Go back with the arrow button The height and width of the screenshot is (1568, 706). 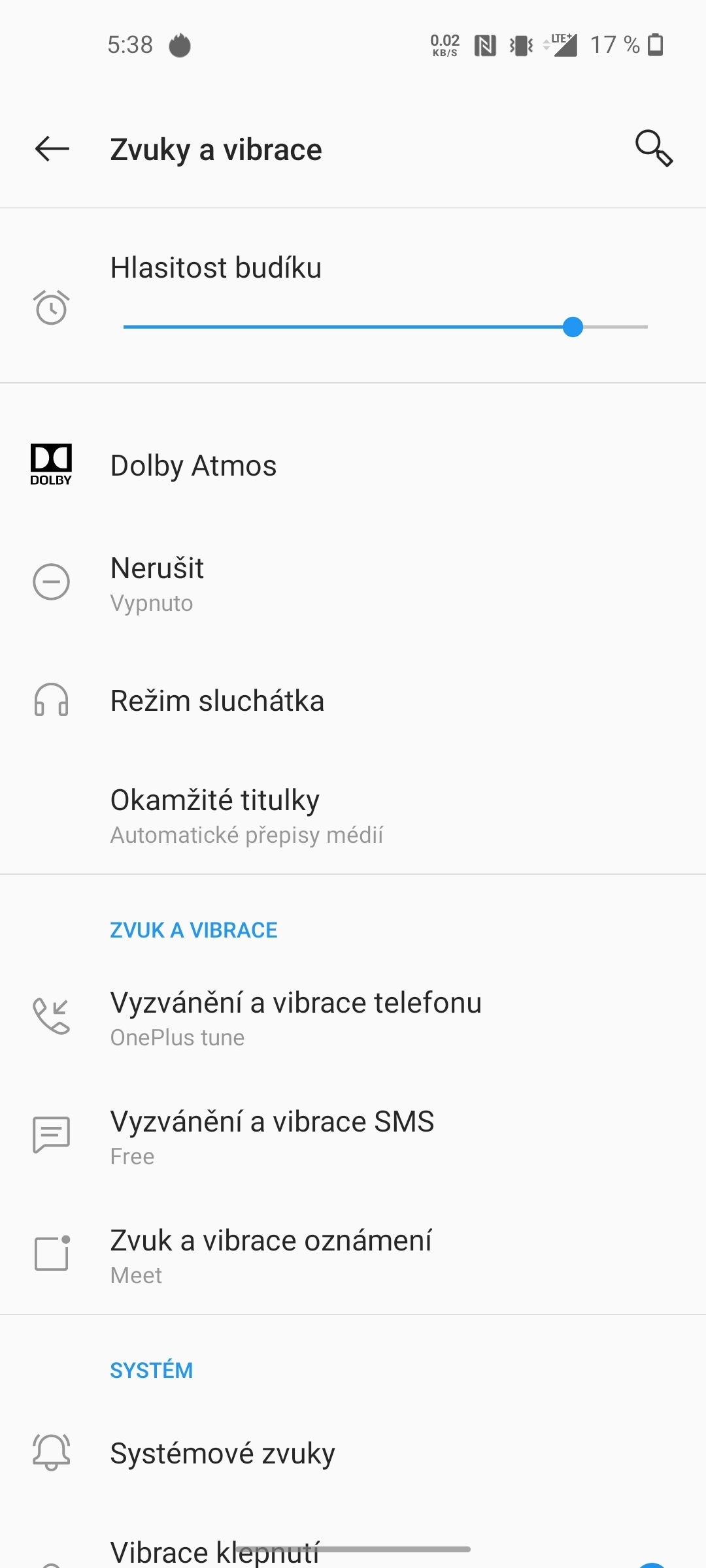pos(51,149)
